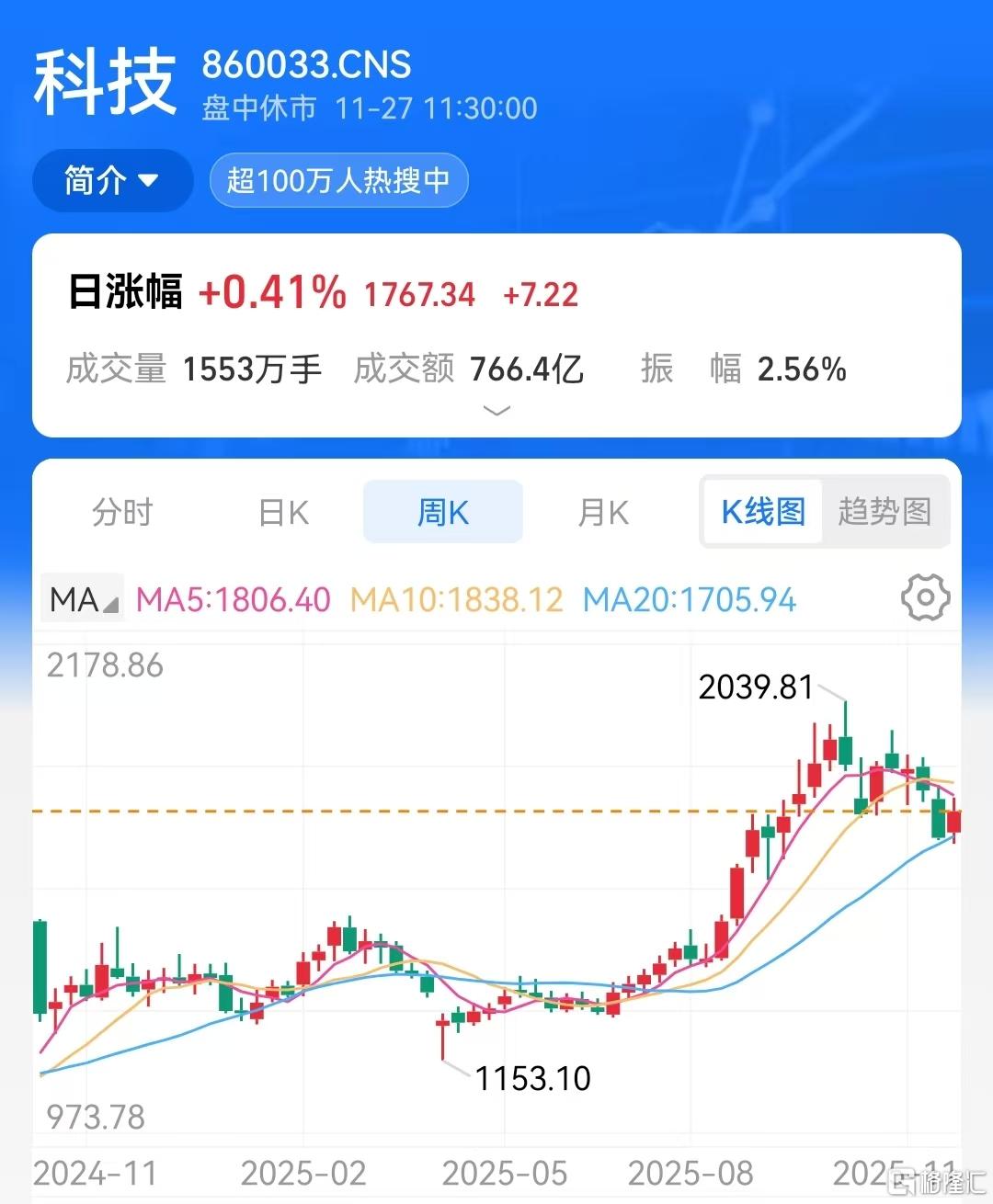The image size is (993, 1204).
Task: Select the 日K tab
Action: coord(282,512)
